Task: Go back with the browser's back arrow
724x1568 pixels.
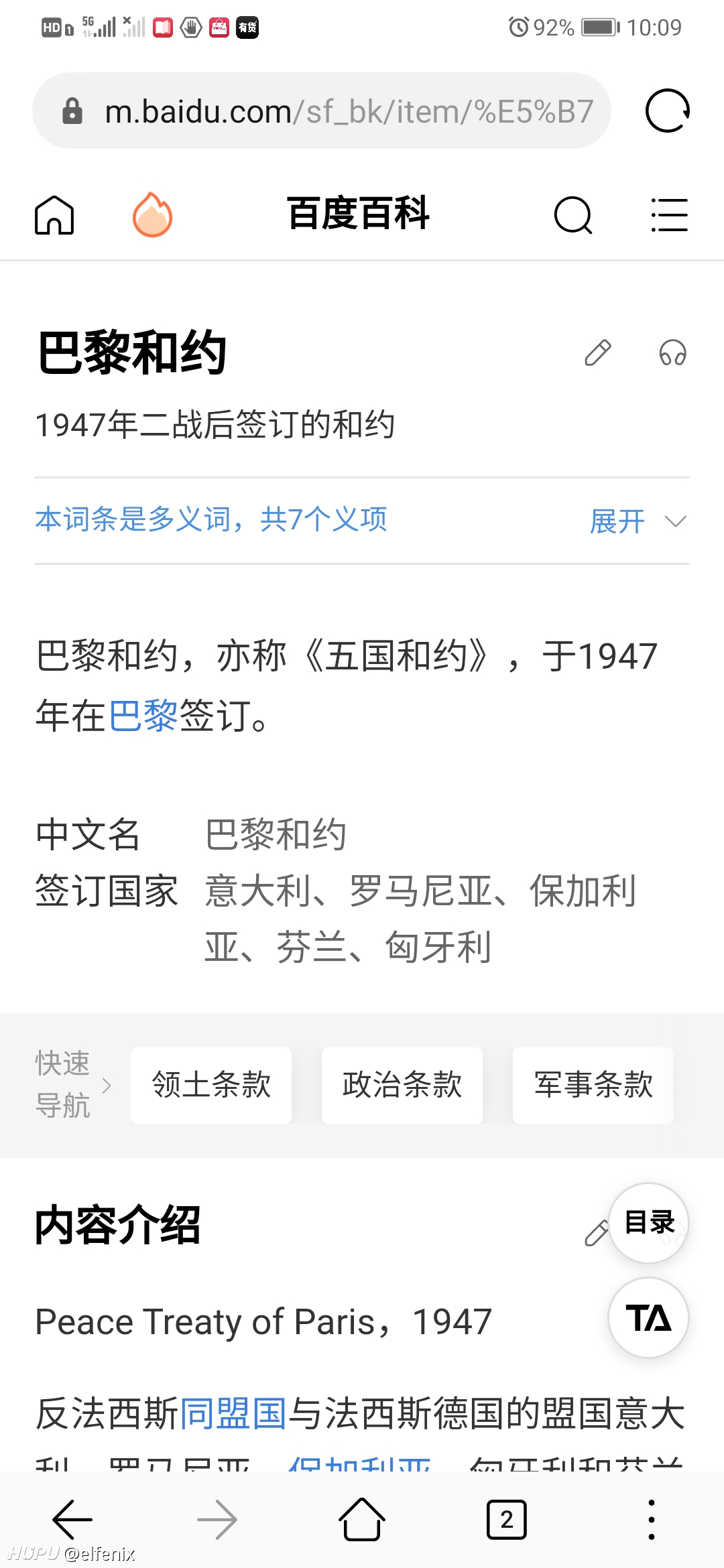Action: pyautogui.click(x=72, y=1520)
